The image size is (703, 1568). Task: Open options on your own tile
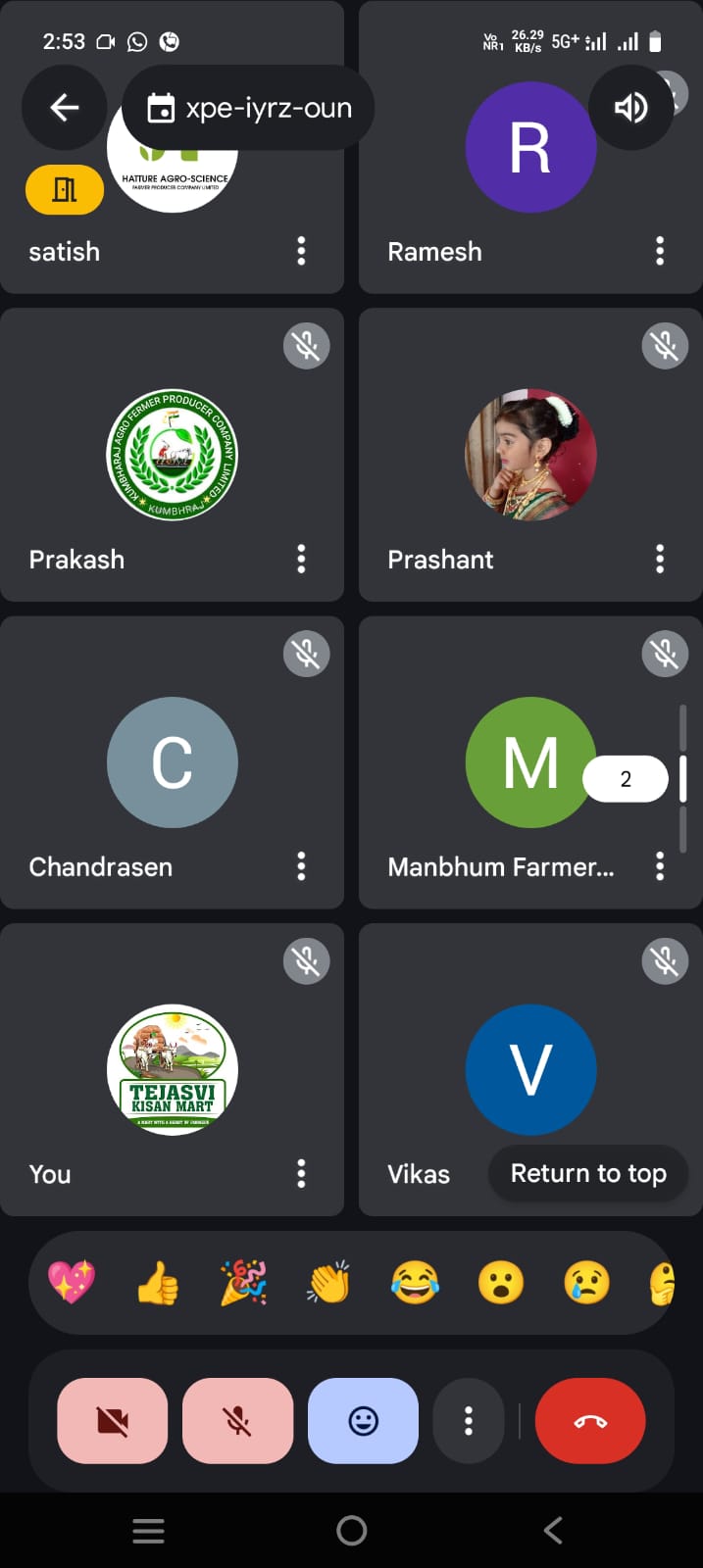click(x=301, y=1173)
